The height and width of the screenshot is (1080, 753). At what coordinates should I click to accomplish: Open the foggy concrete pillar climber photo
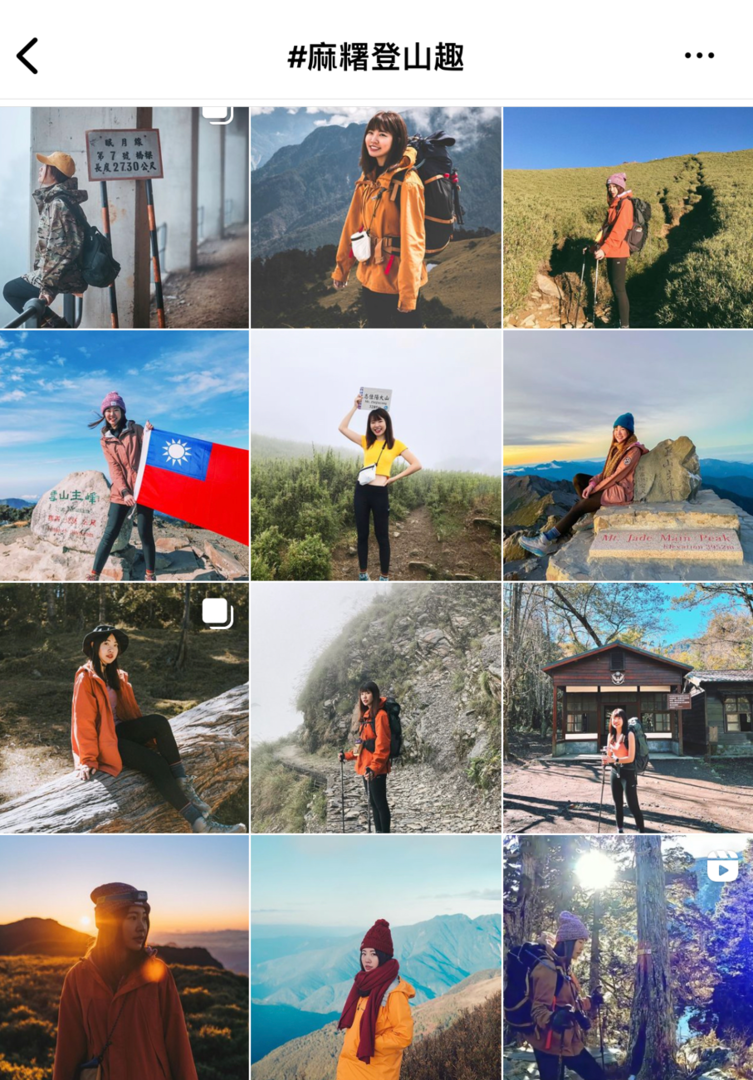click(125, 215)
